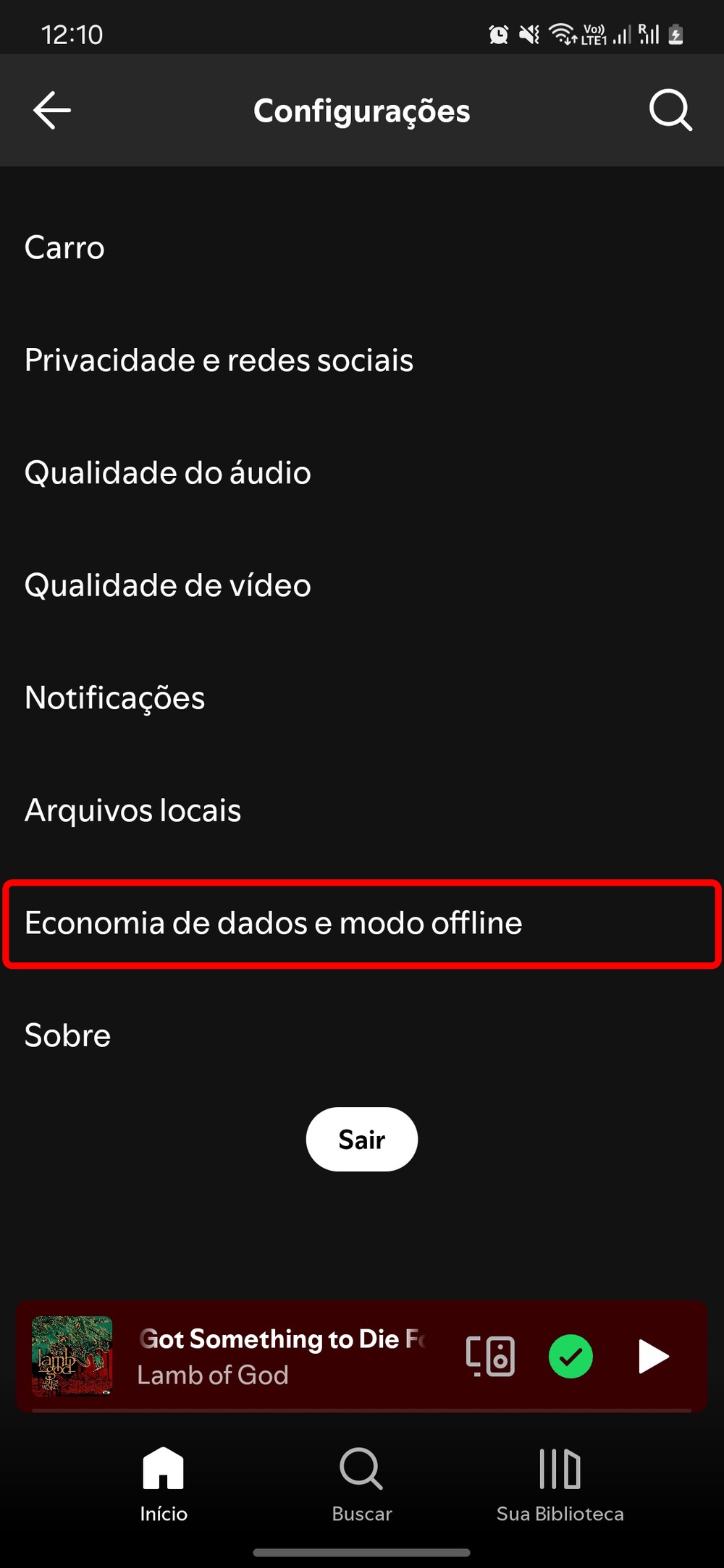The width and height of the screenshot is (724, 1568).
Task: Open Notificações settings
Action: point(115,698)
